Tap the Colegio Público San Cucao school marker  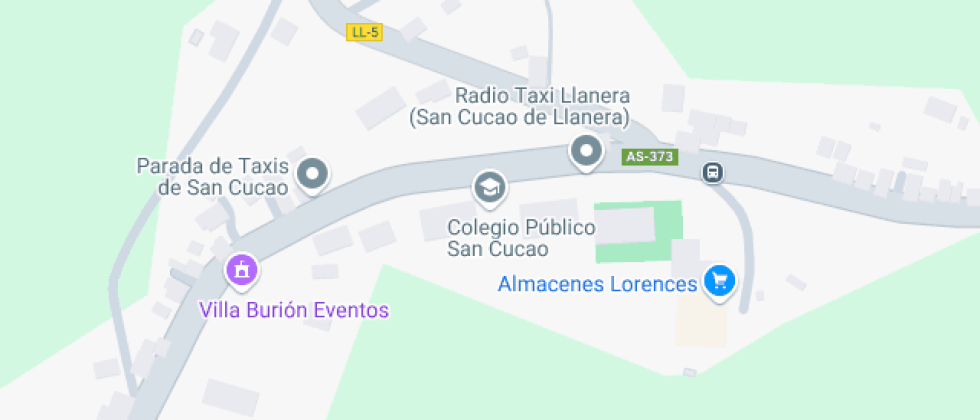[x=489, y=186]
